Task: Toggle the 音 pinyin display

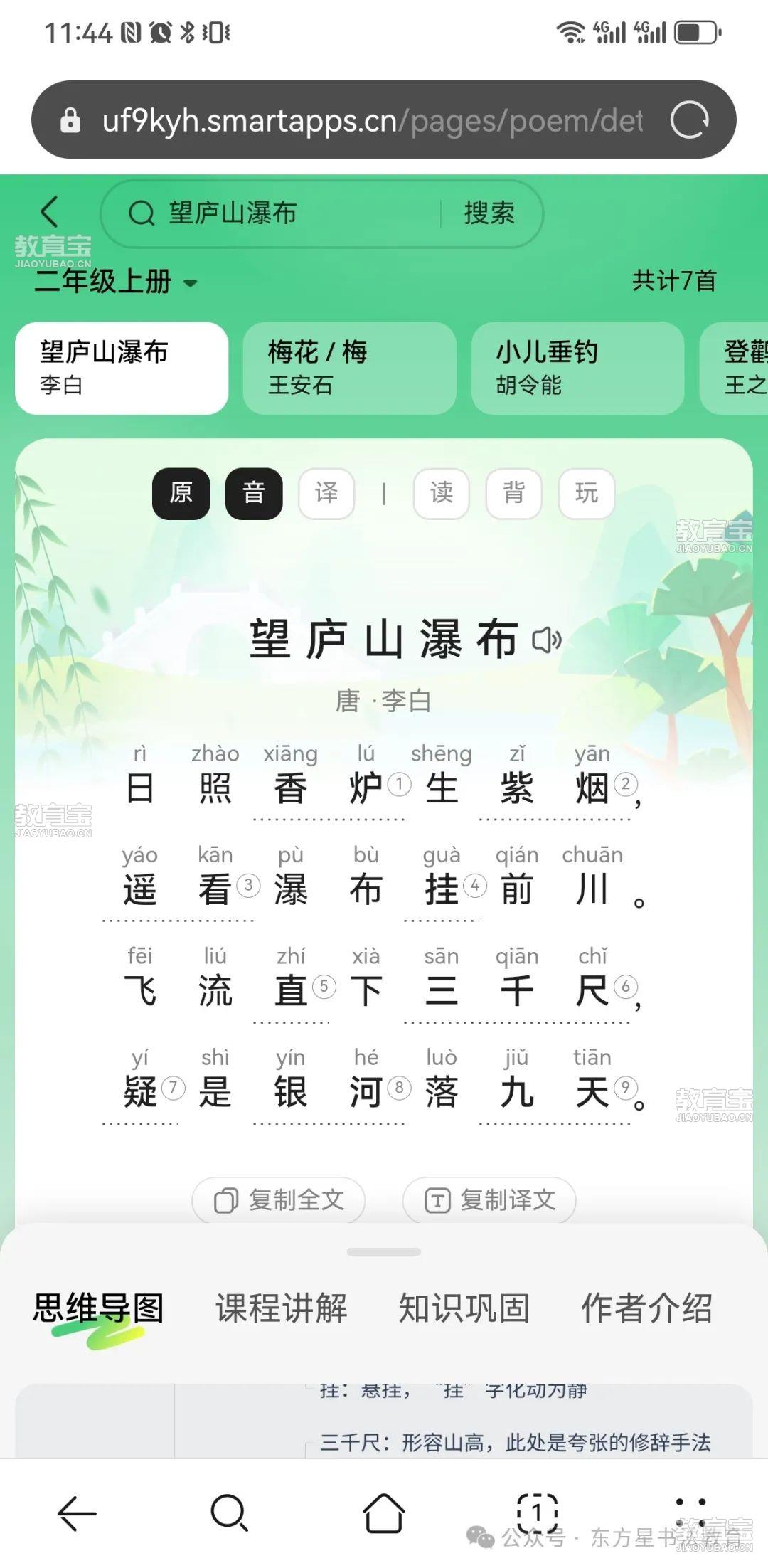Action: pos(254,493)
